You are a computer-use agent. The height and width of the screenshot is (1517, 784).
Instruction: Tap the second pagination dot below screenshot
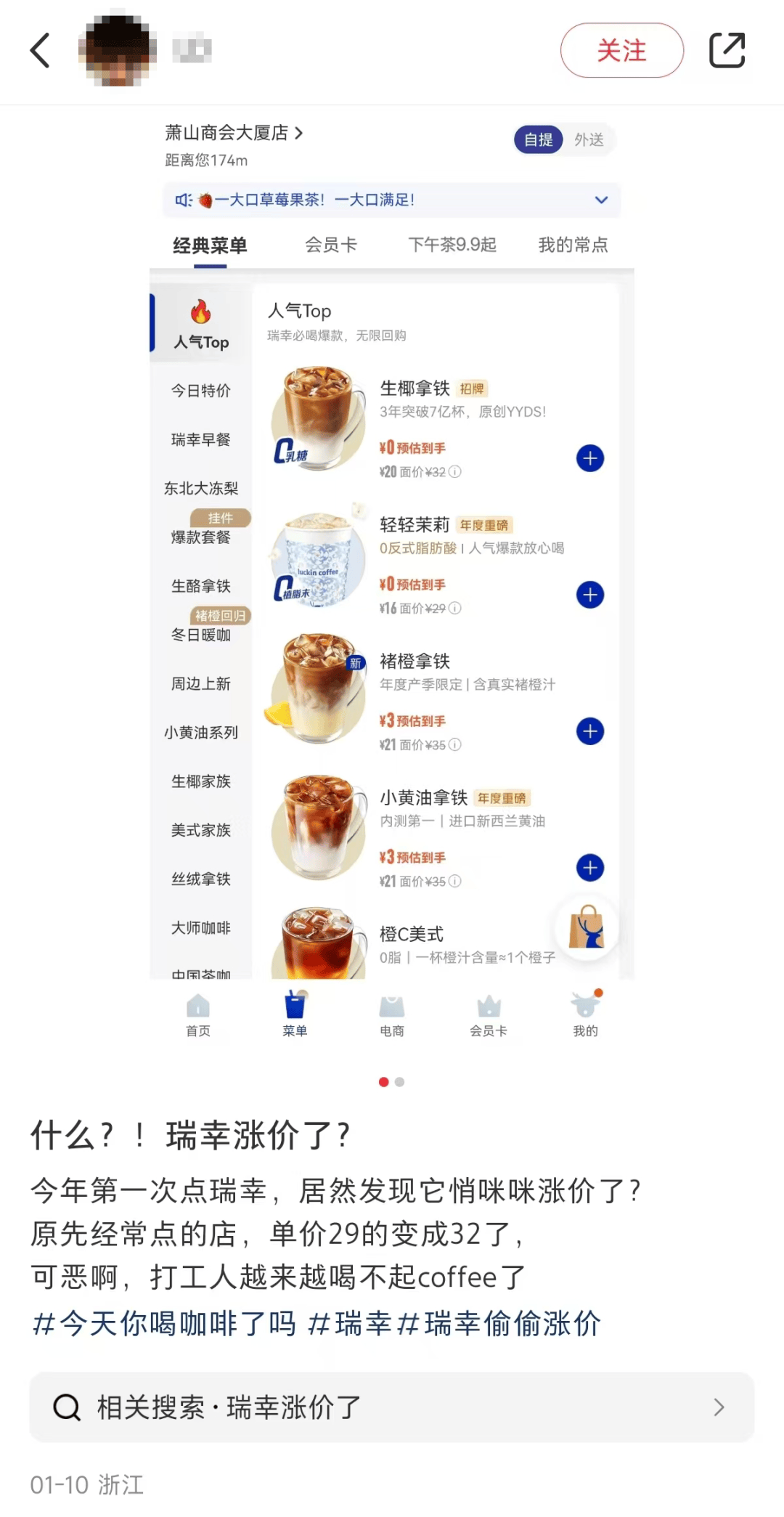pos(399,1082)
